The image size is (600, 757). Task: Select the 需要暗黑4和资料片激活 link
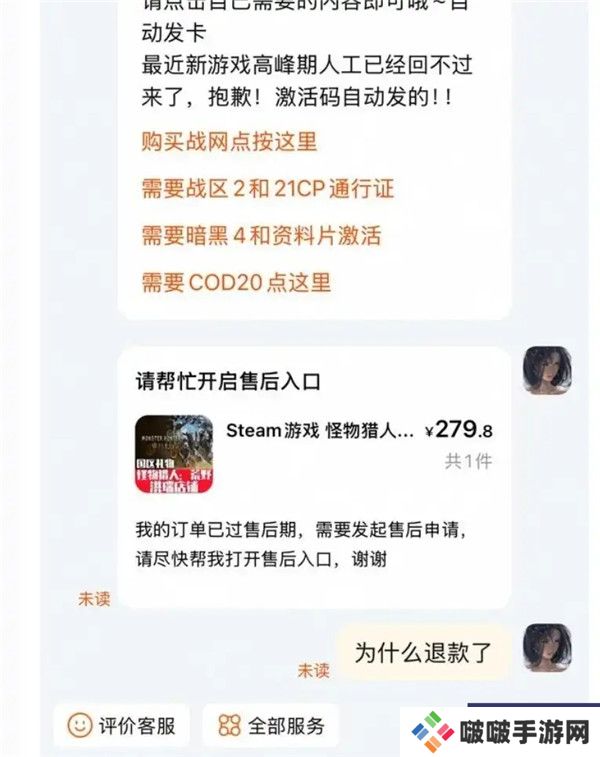tap(261, 236)
